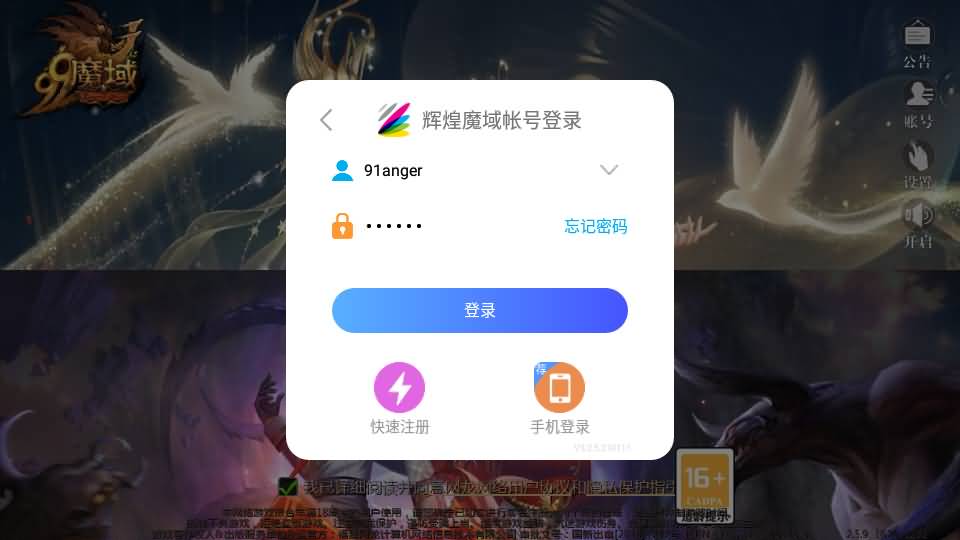Tap the 登录 button
Viewport: 960px width, 540px height.
click(x=480, y=310)
